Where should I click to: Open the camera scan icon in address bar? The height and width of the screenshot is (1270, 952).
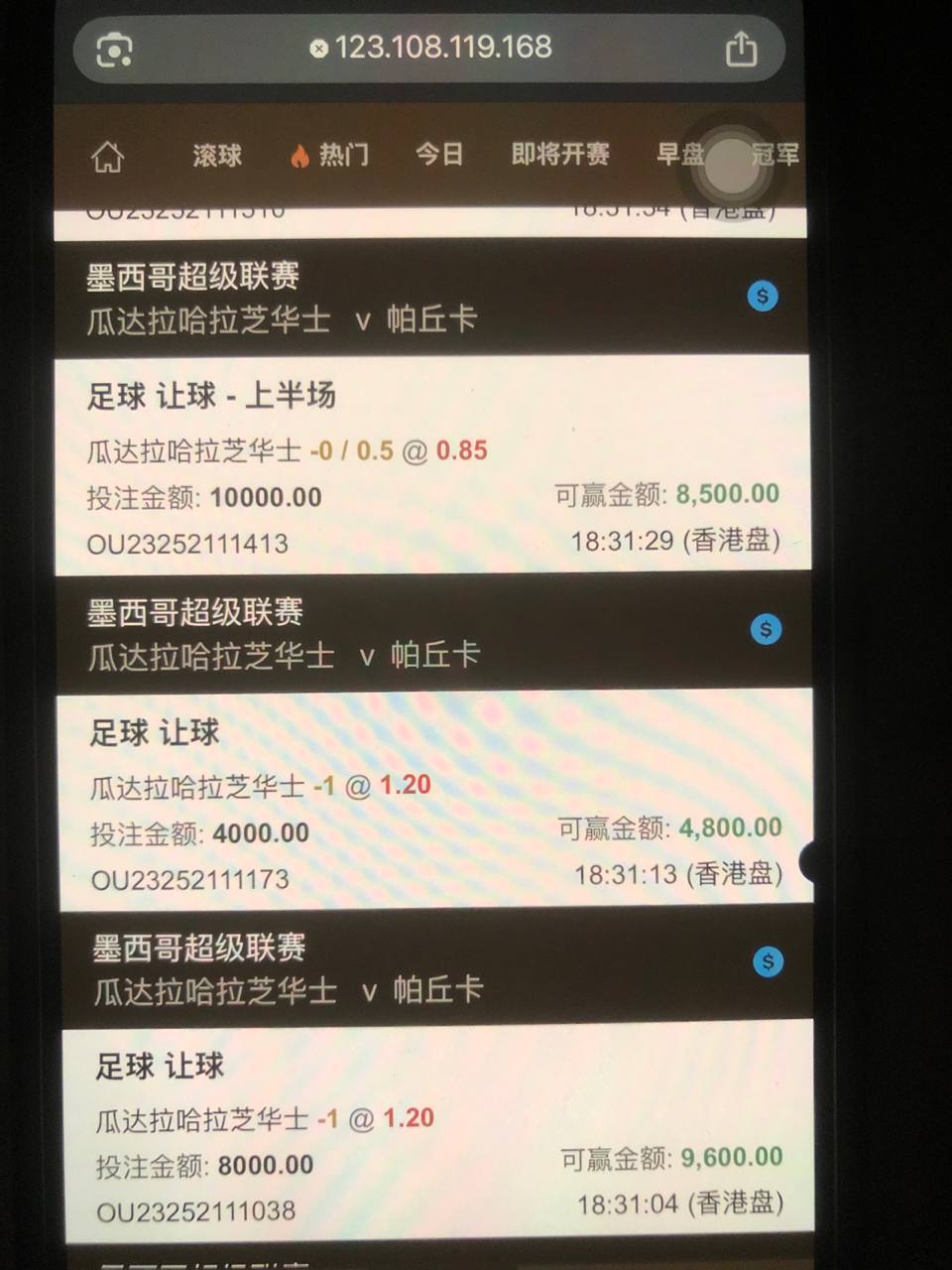115,49
